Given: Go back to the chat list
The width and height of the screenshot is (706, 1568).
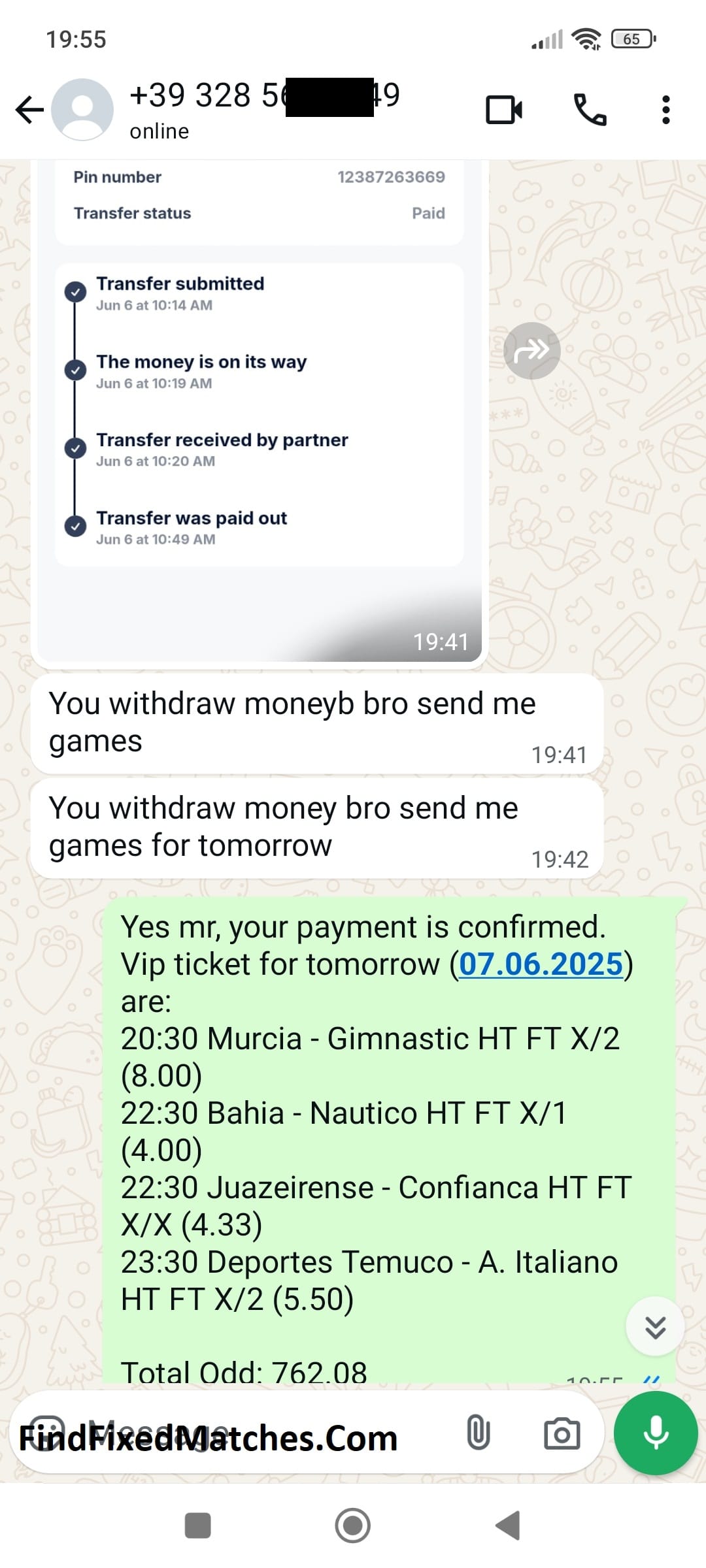Looking at the screenshot, I should pos(29,109).
